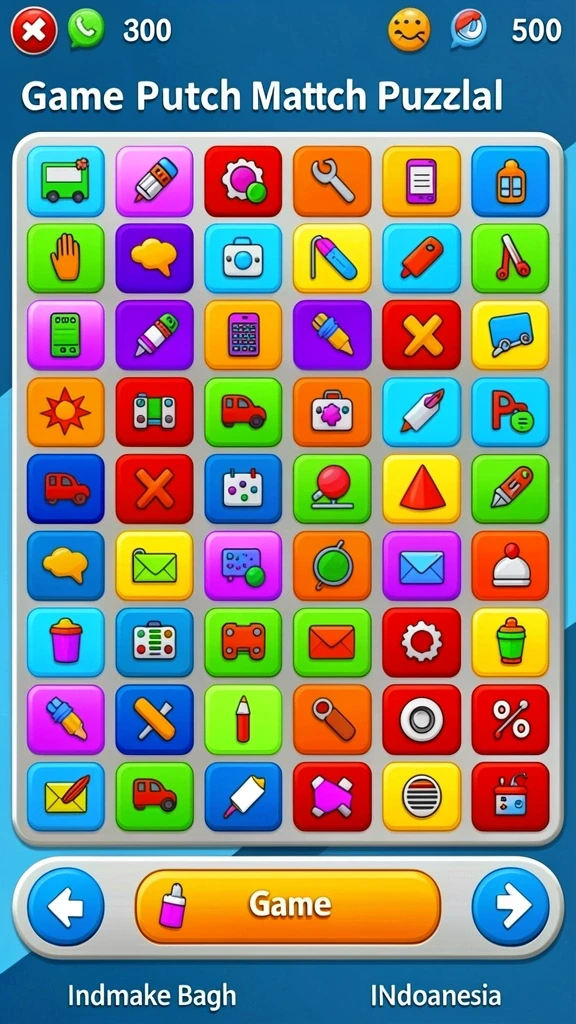Go back with the left arrow button

pos(65,906)
